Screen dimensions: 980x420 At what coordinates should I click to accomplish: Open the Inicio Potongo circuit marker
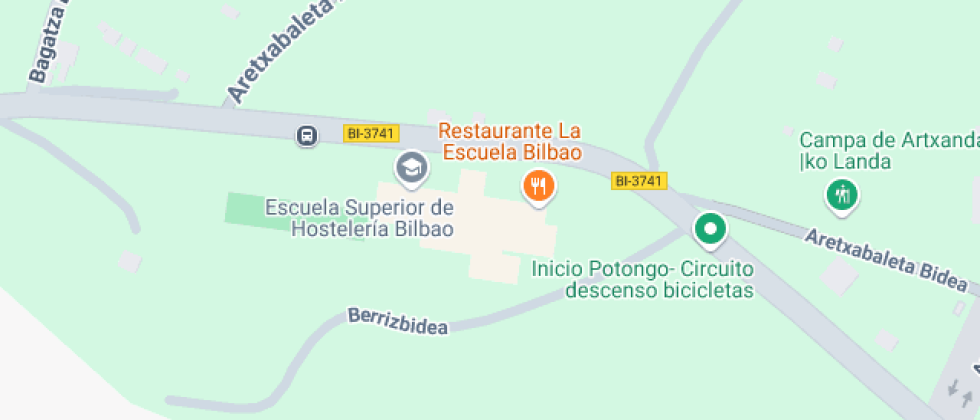click(x=710, y=229)
